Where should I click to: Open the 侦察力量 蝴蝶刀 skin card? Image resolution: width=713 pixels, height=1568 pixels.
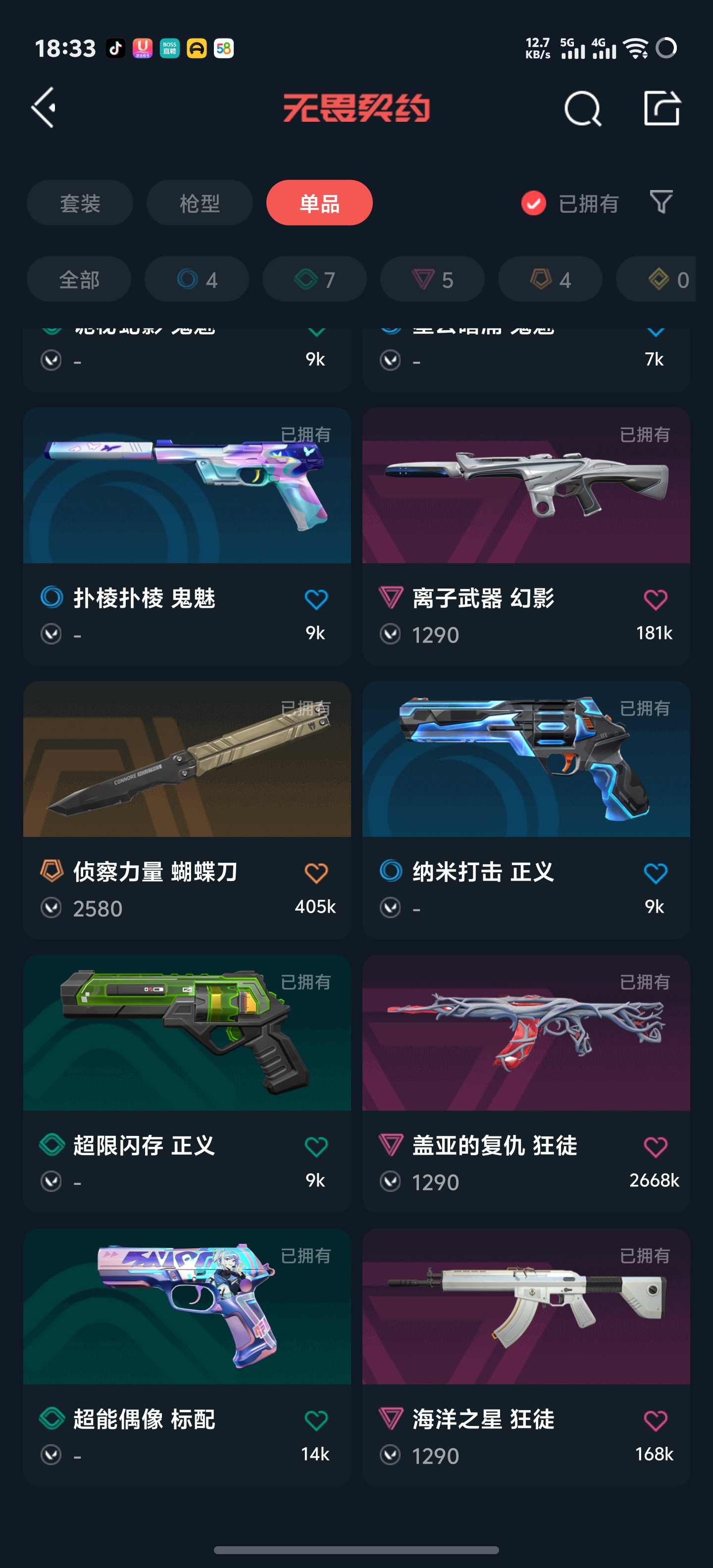187,810
